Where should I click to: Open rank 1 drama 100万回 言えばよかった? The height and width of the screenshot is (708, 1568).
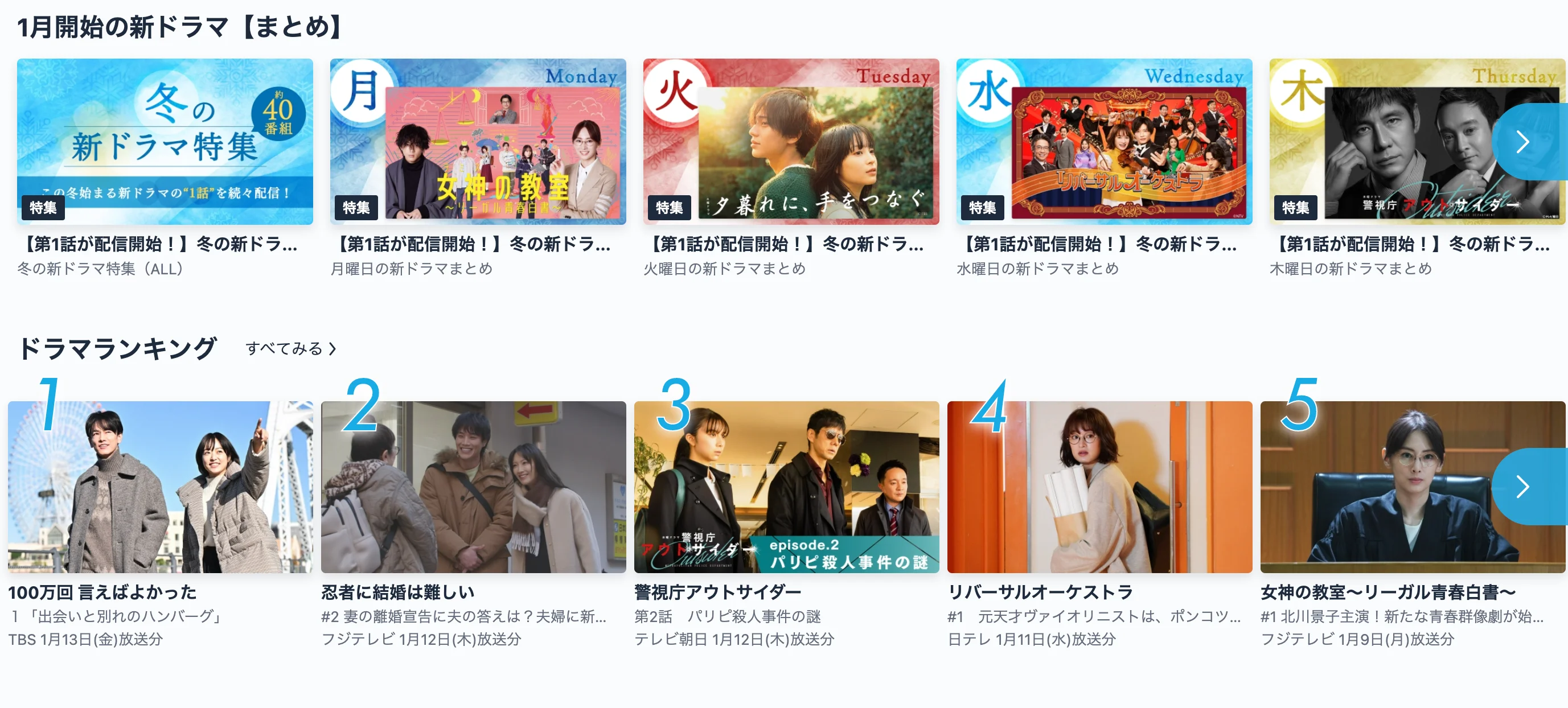coord(159,487)
